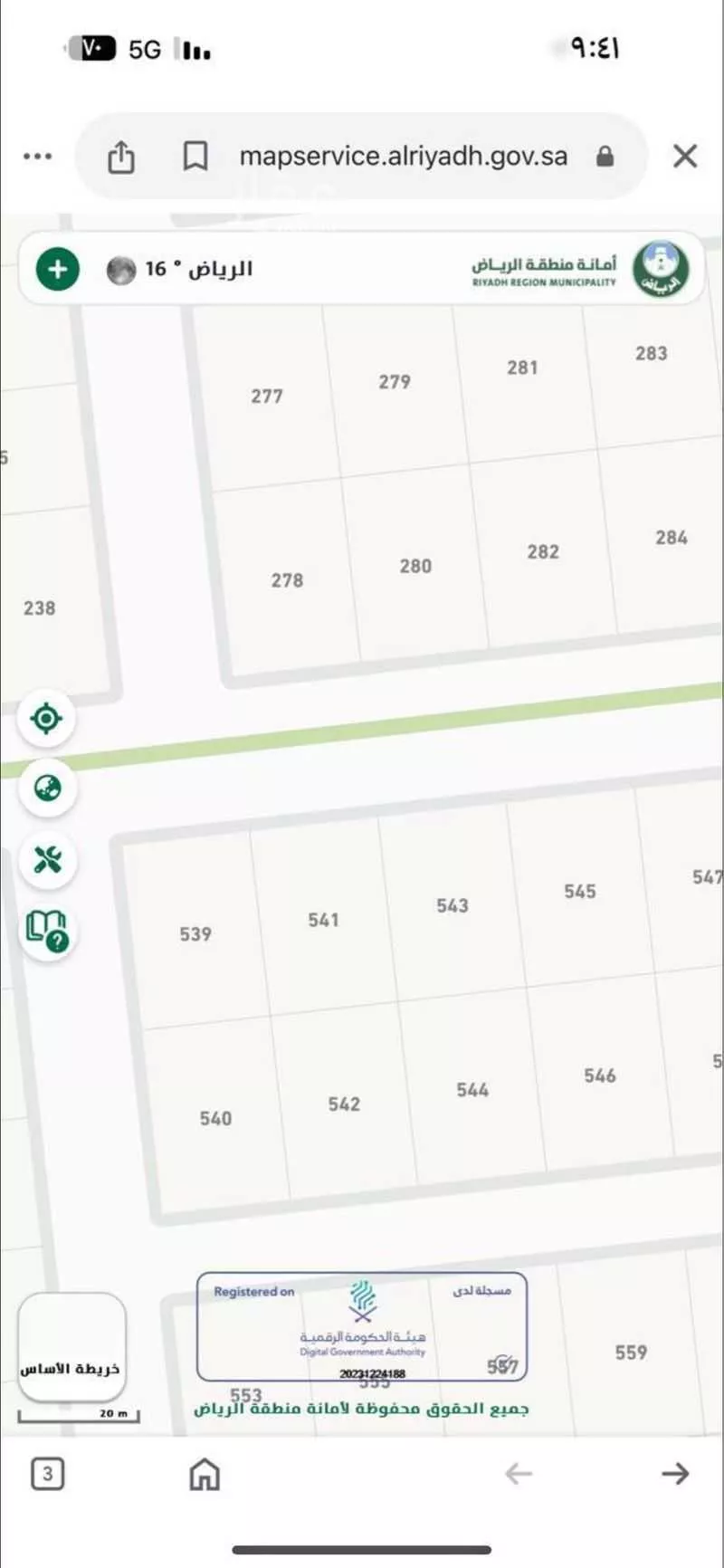Open the map help guide

click(47, 930)
